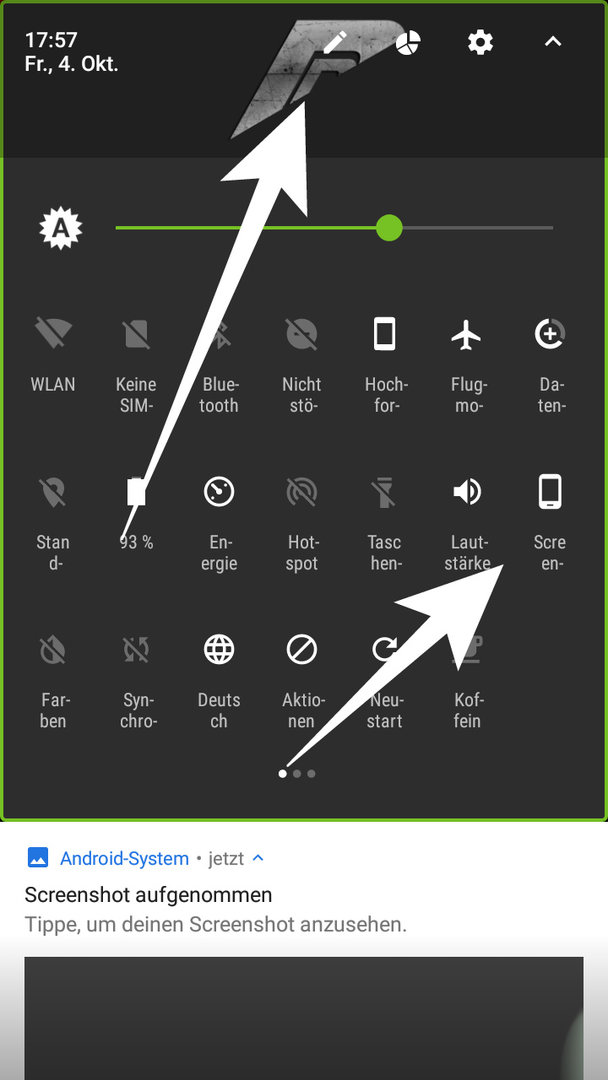Toggle automatic brightness icon
Viewport: 608px width, 1080px height.
click(x=61, y=229)
